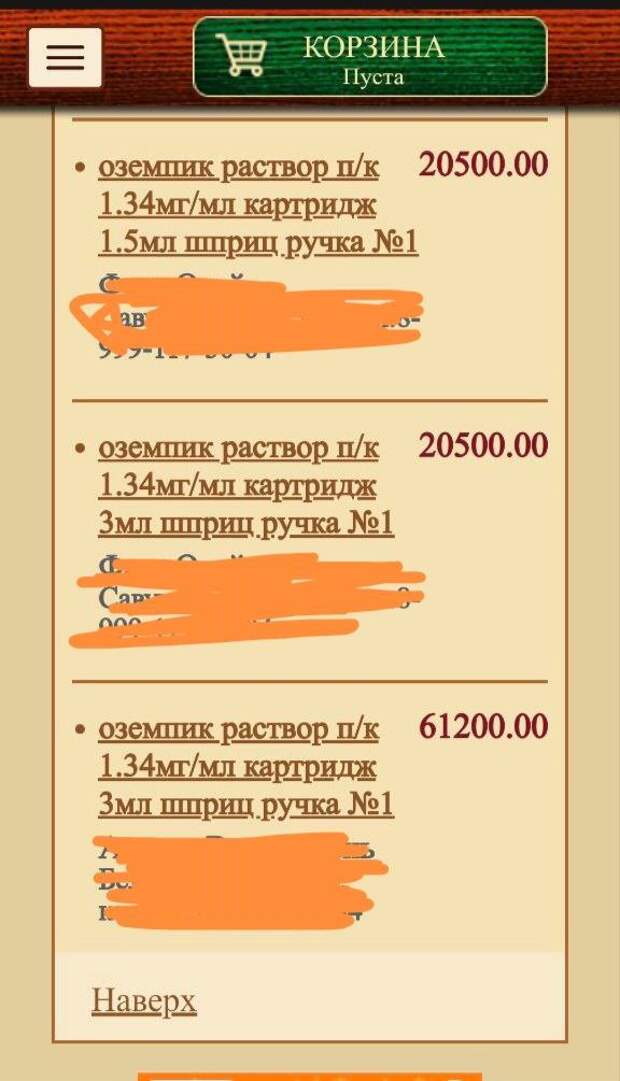Image resolution: width=620 pixels, height=1081 pixels.
Task: Open оземпик 3мл link priced 61200.00
Action: (240, 767)
